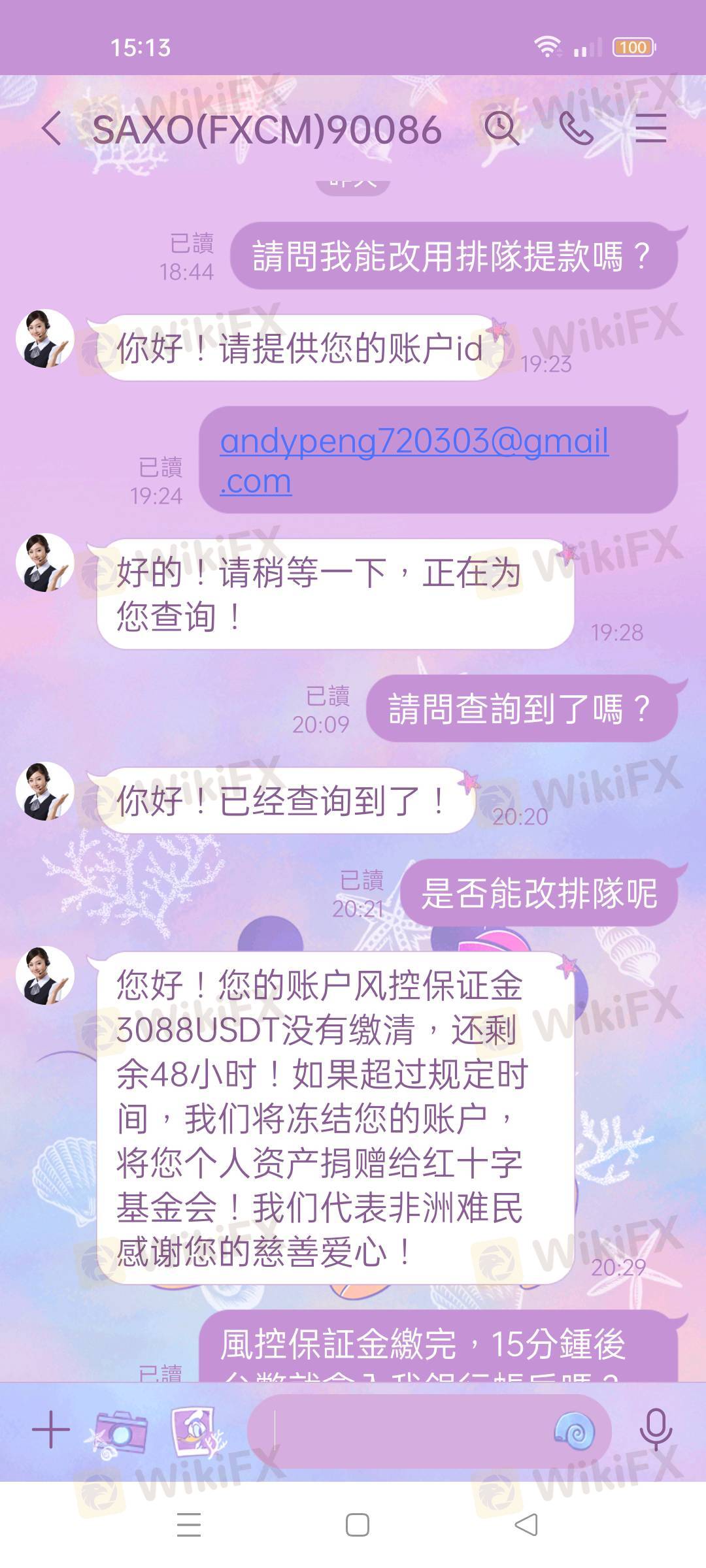Open the camera
The height and width of the screenshot is (1568, 706).
tap(121, 1431)
